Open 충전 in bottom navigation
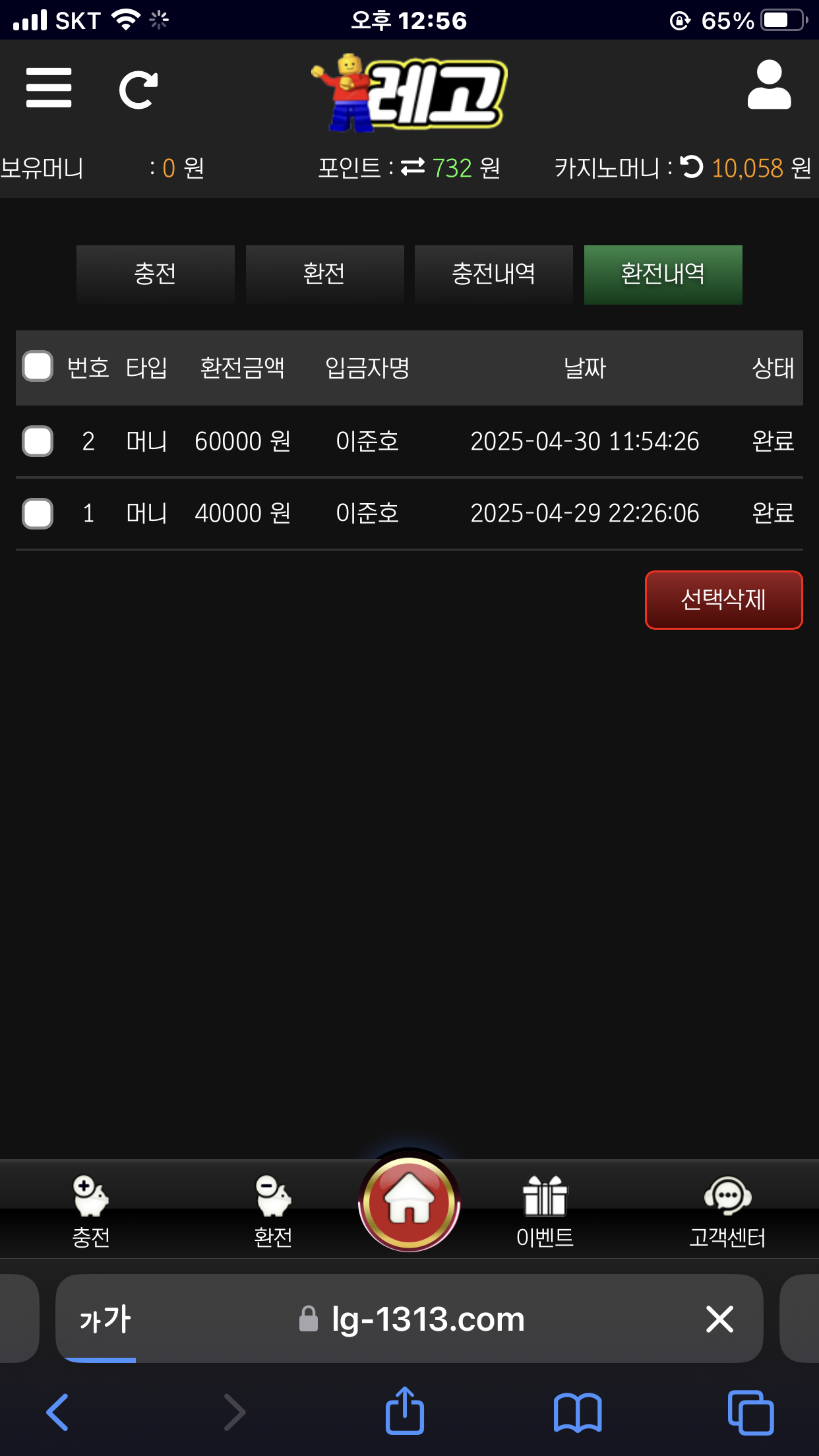Screen dimensions: 819x1456 [90, 1212]
